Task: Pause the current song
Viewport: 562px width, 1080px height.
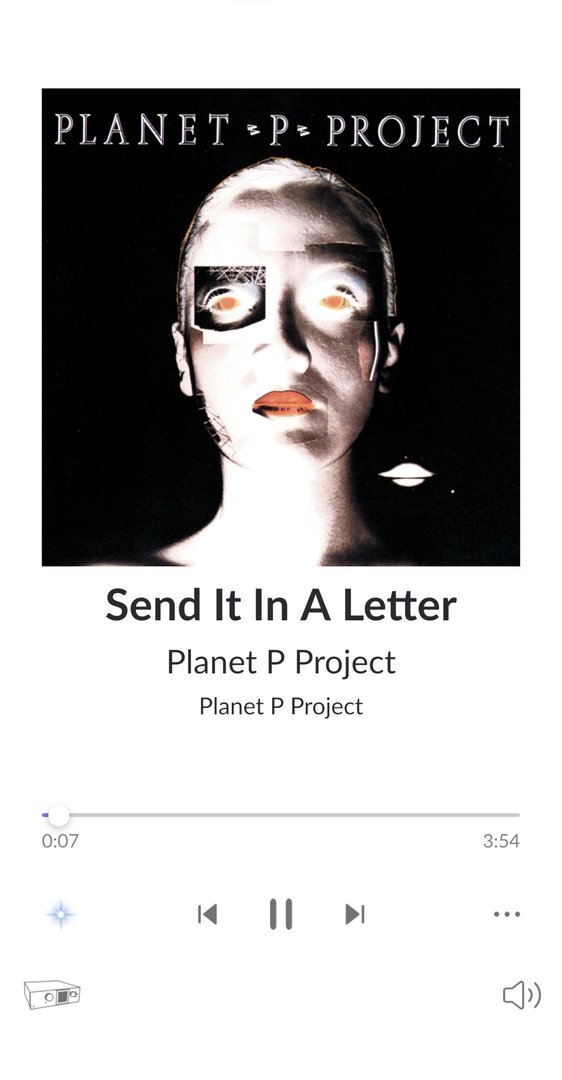Action: pos(280,914)
